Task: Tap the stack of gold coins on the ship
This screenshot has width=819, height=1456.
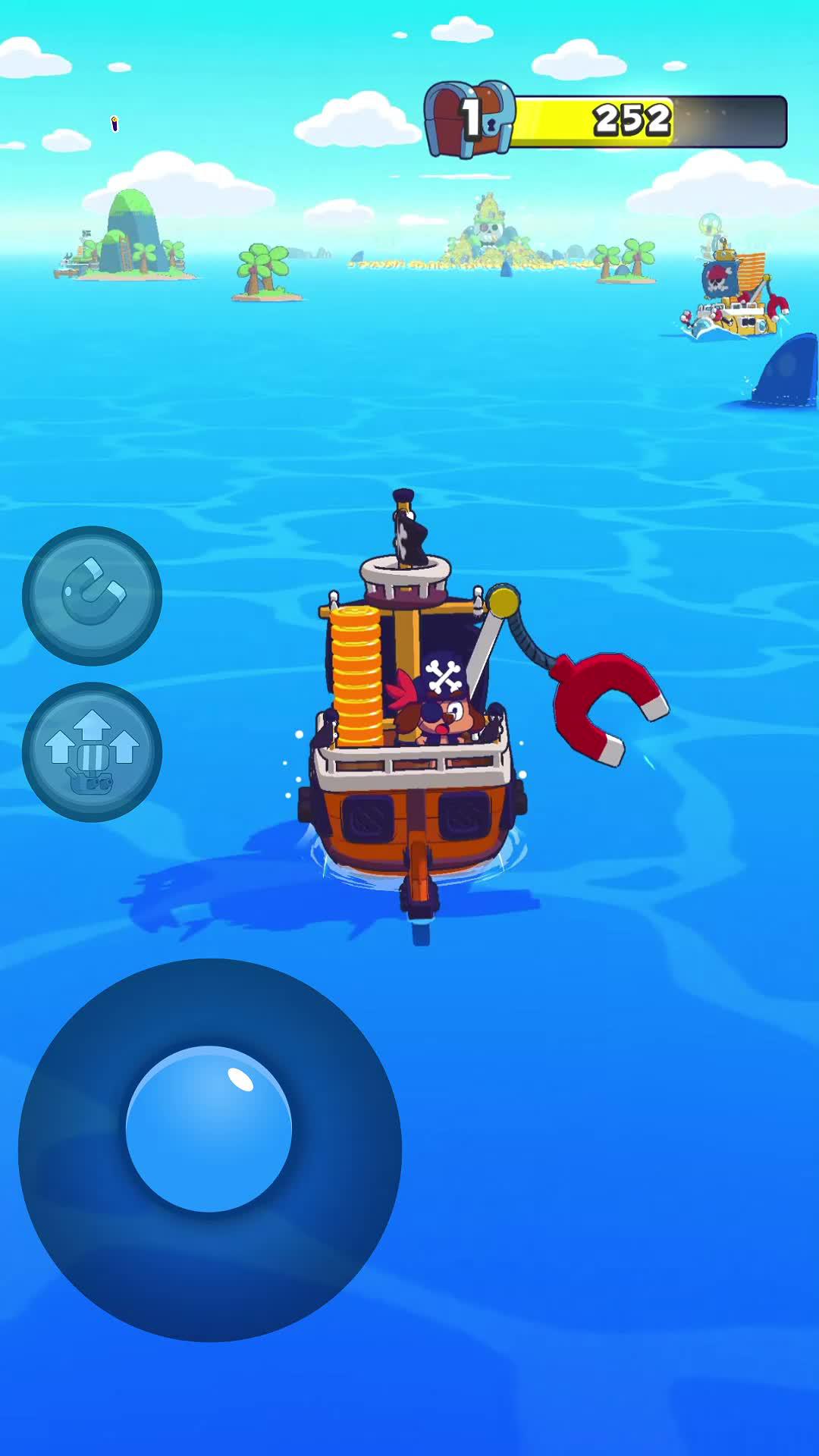Action: (x=356, y=675)
